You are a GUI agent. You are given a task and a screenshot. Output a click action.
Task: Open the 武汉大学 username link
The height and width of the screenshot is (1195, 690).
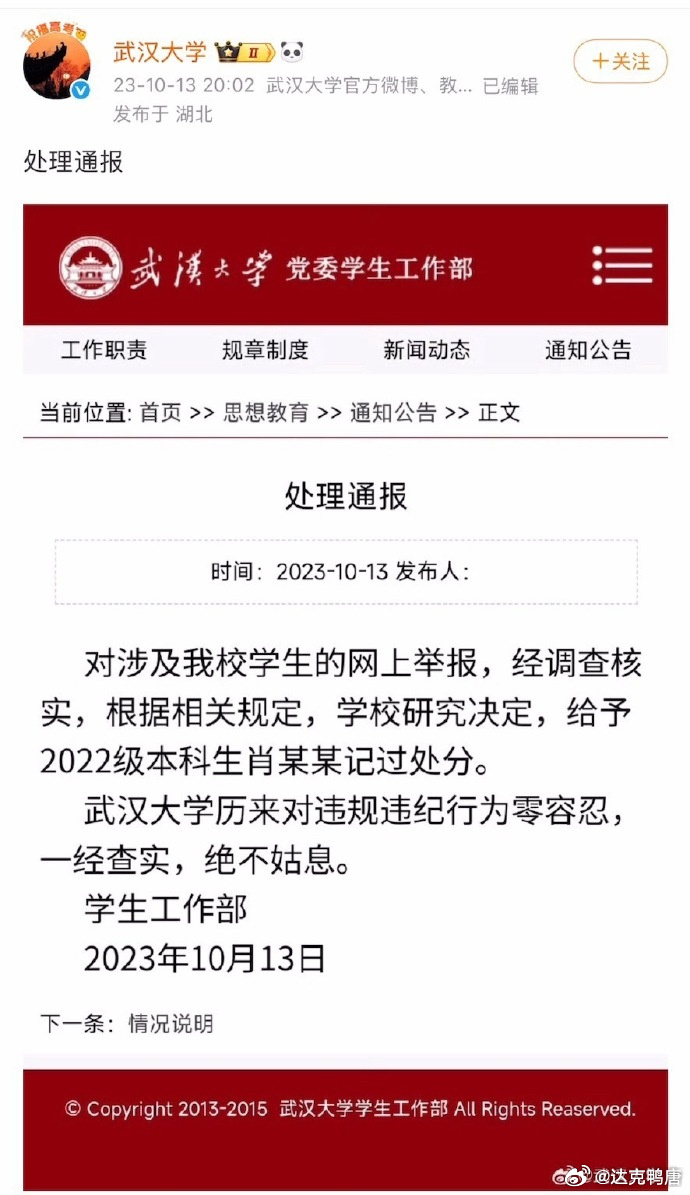[160, 52]
